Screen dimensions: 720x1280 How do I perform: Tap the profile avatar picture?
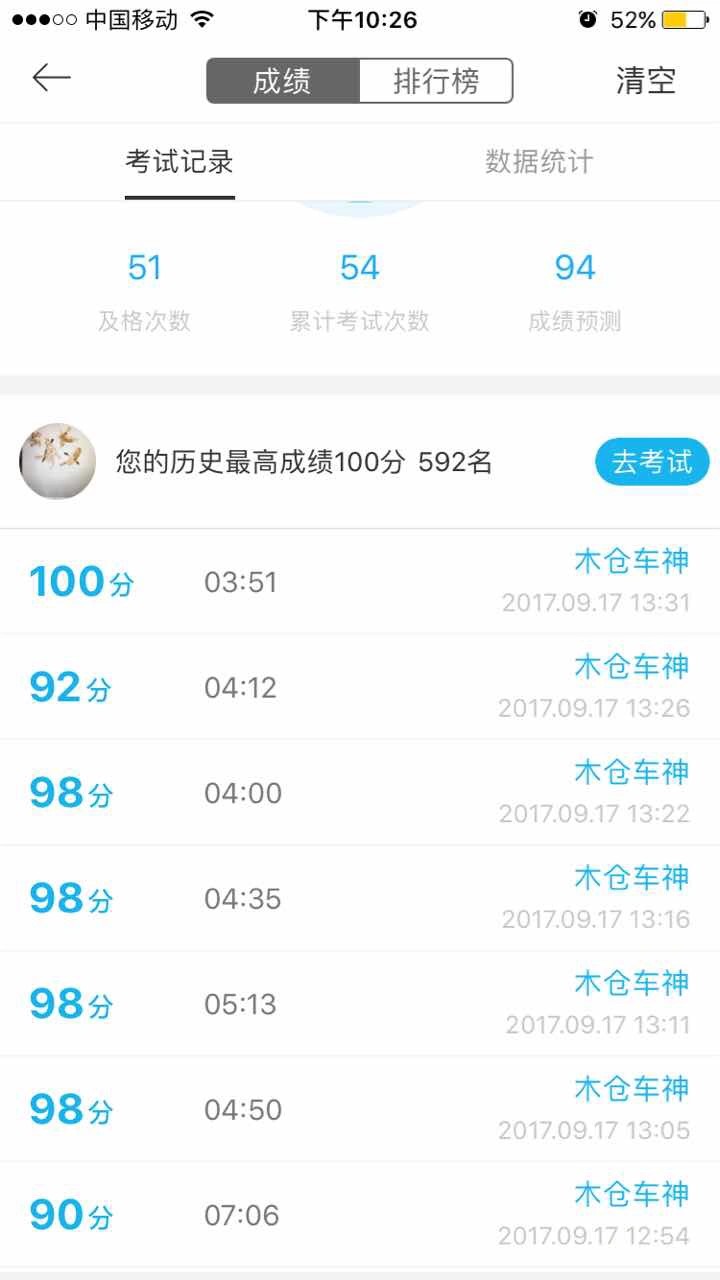[x=58, y=461]
